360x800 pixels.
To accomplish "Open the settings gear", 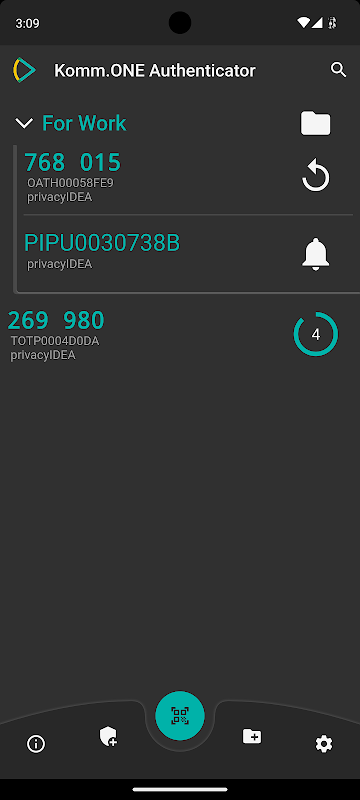I will (324, 744).
